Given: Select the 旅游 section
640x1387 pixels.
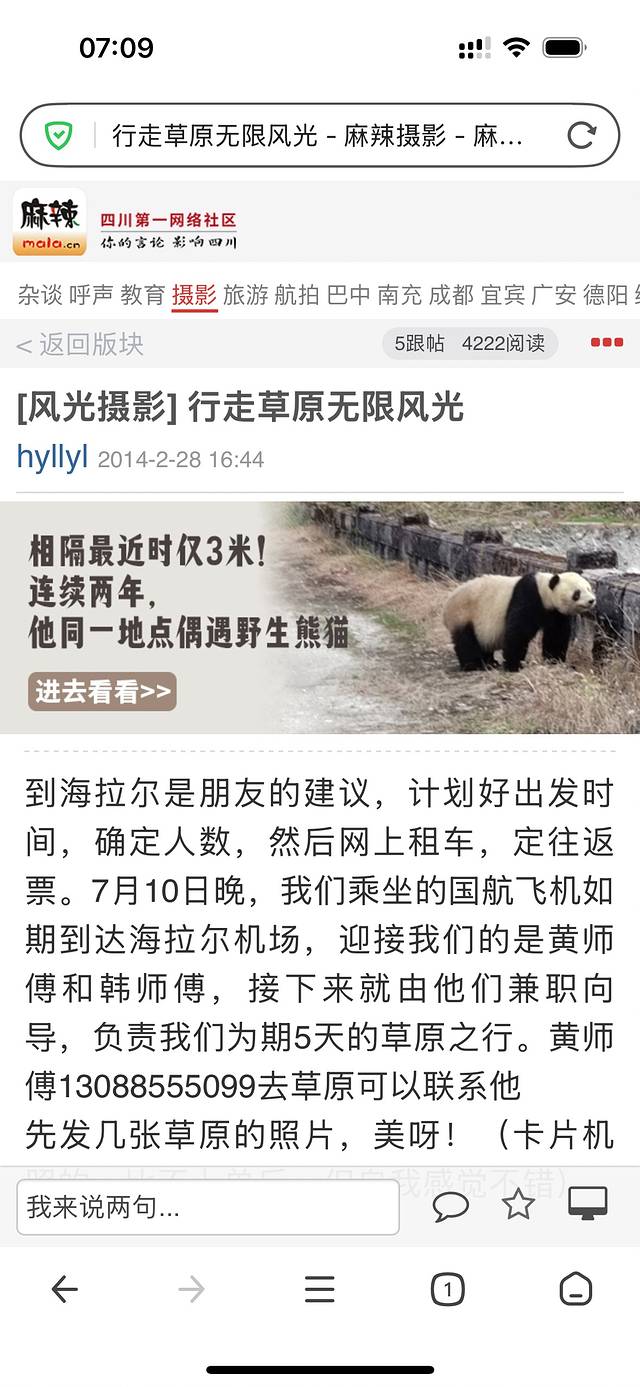Looking at the screenshot, I should [245, 295].
